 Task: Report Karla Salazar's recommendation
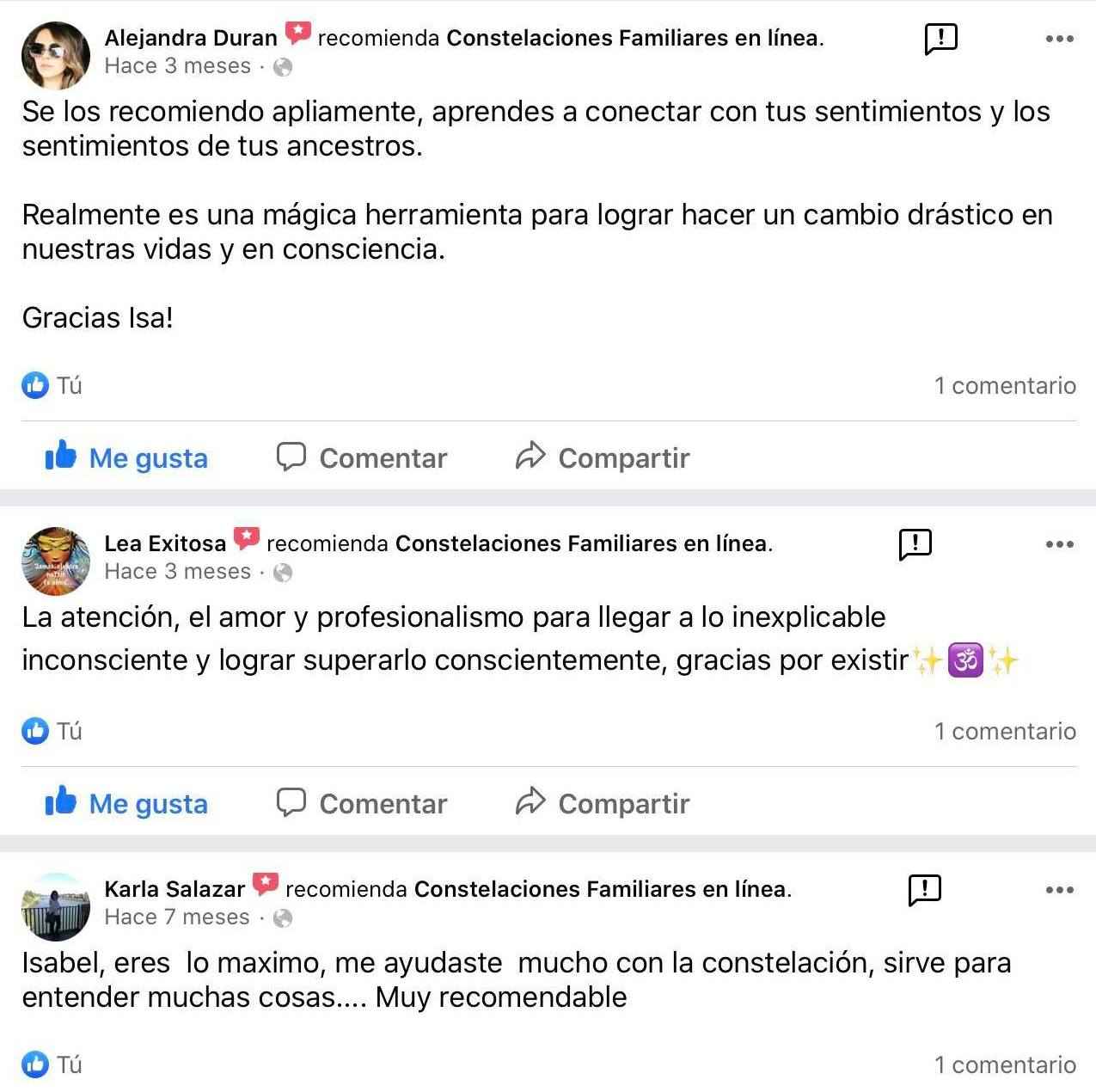point(924,890)
